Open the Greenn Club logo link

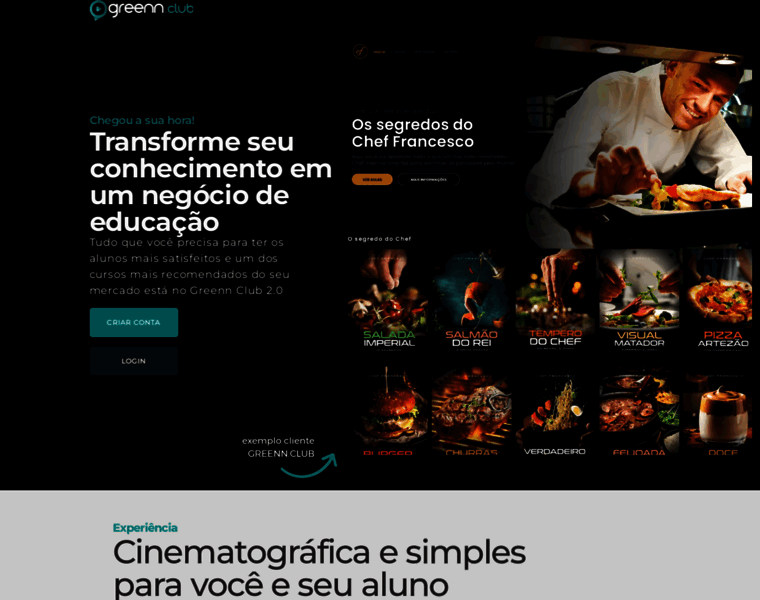[141, 10]
